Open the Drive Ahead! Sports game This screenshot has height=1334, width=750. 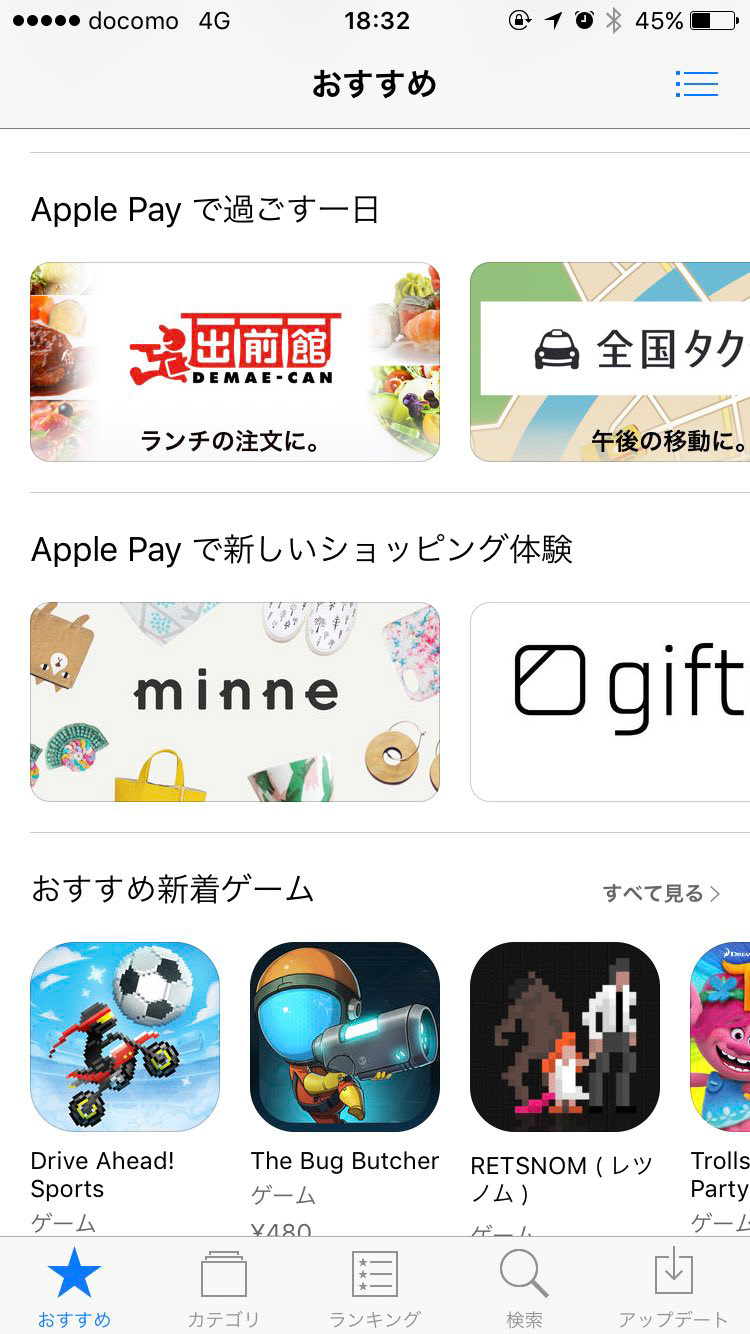coord(125,1037)
